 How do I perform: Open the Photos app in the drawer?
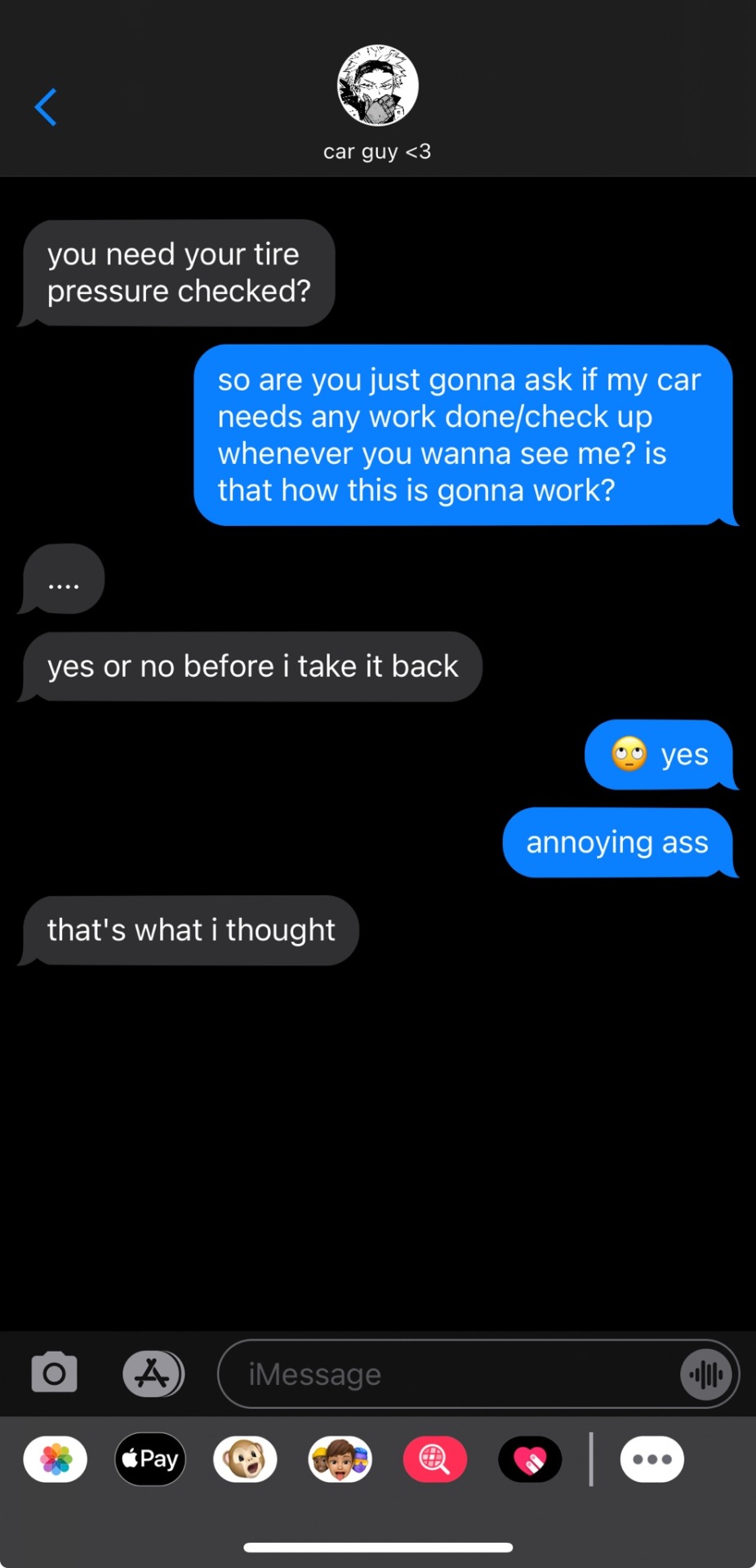[x=56, y=1459]
